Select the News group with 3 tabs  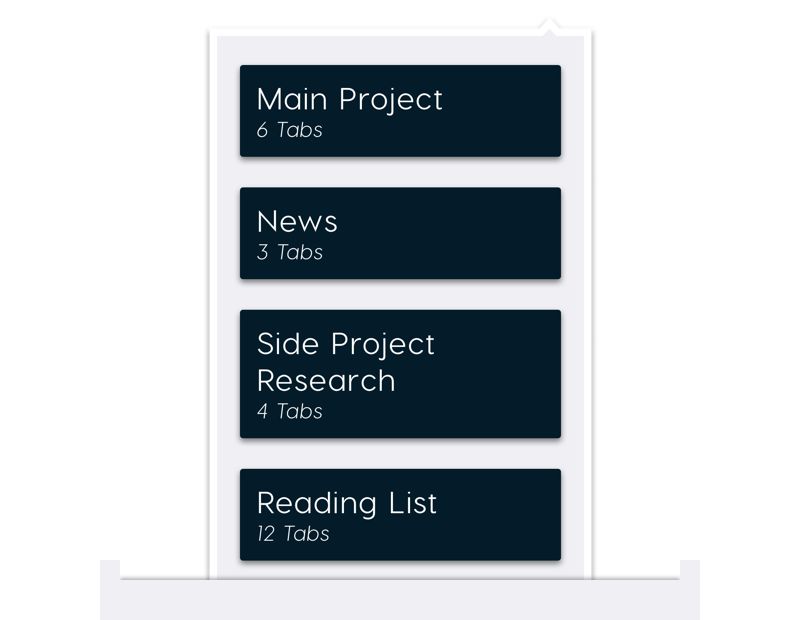click(400, 233)
